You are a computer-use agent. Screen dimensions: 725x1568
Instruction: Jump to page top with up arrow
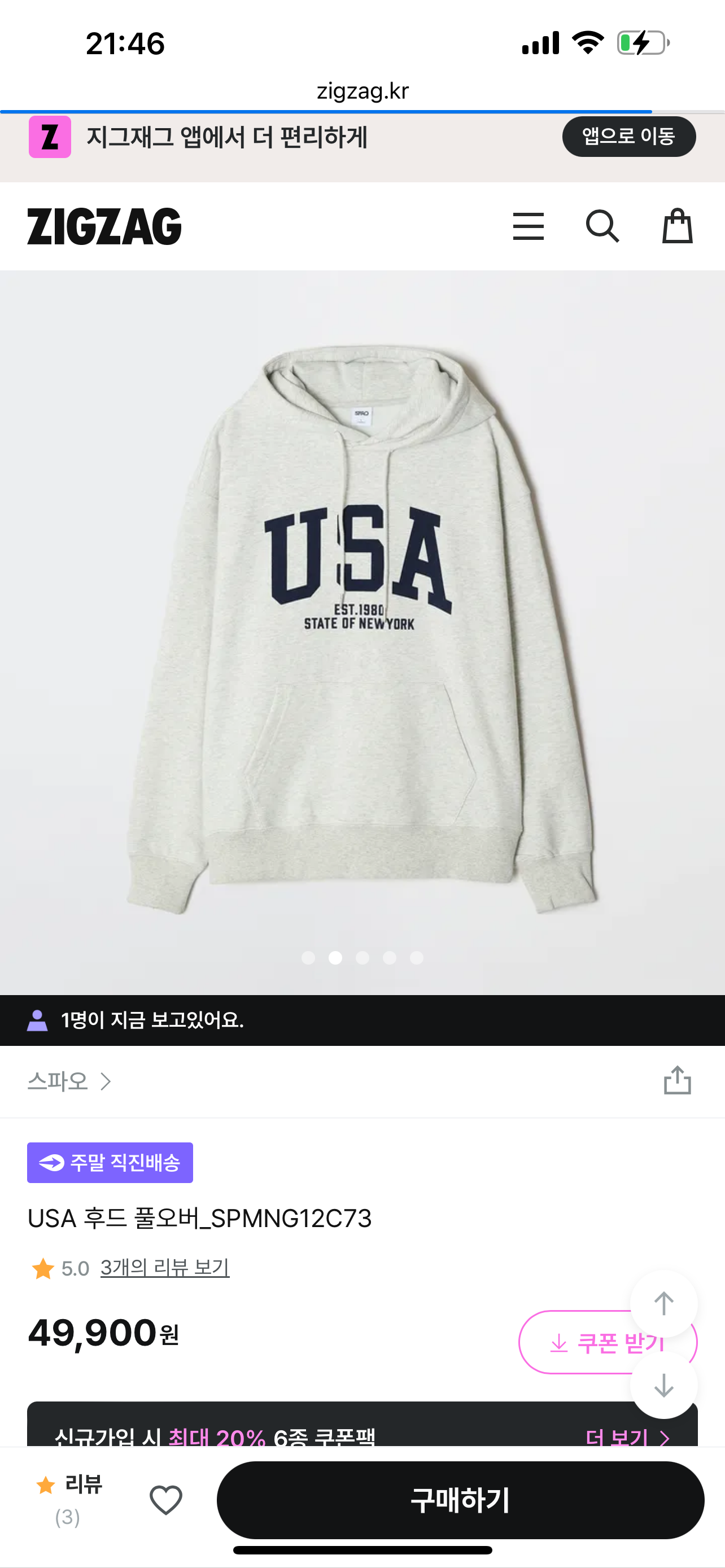coord(663,1303)
